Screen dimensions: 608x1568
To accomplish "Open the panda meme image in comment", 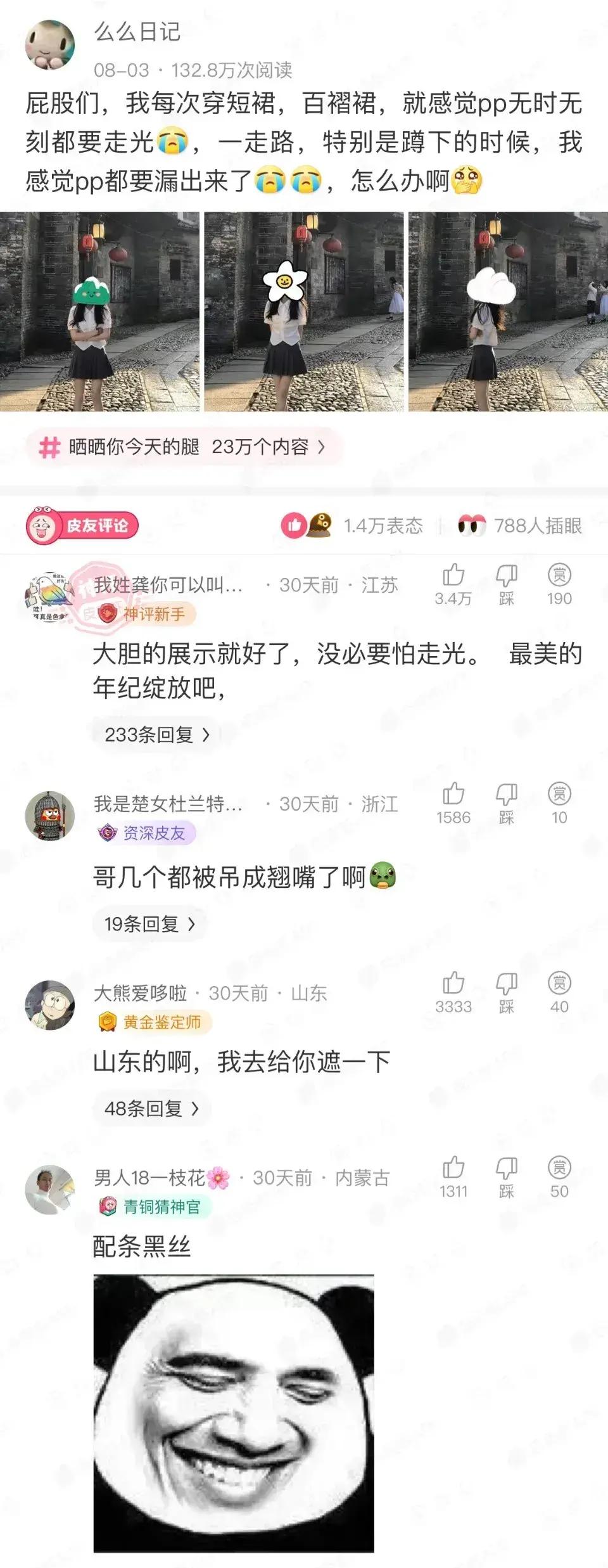I will pos(234,1413).
